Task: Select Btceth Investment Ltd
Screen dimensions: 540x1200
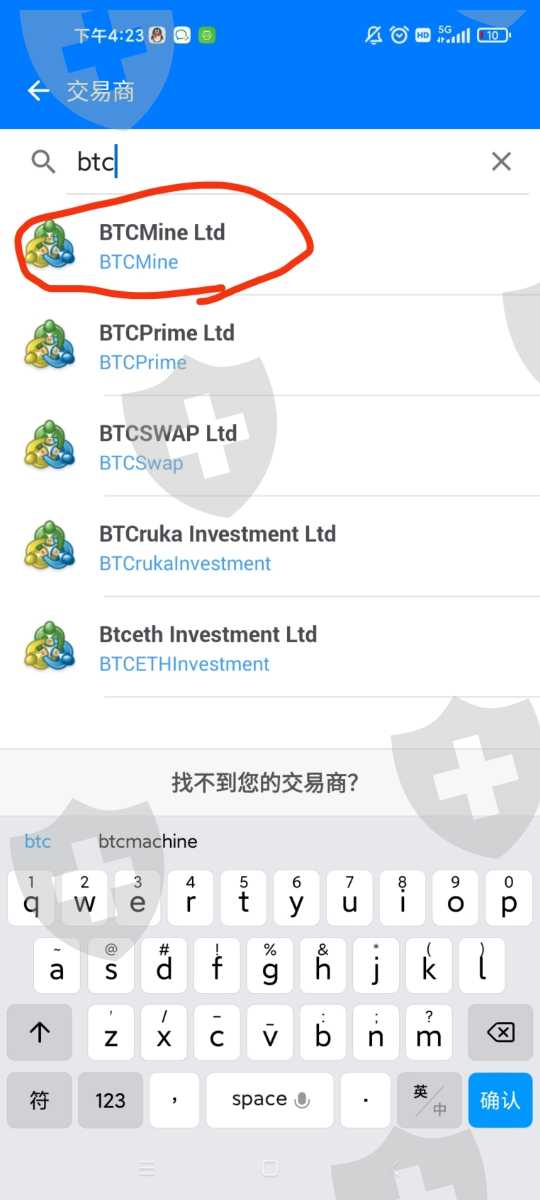Action: [x=270, y=648]
